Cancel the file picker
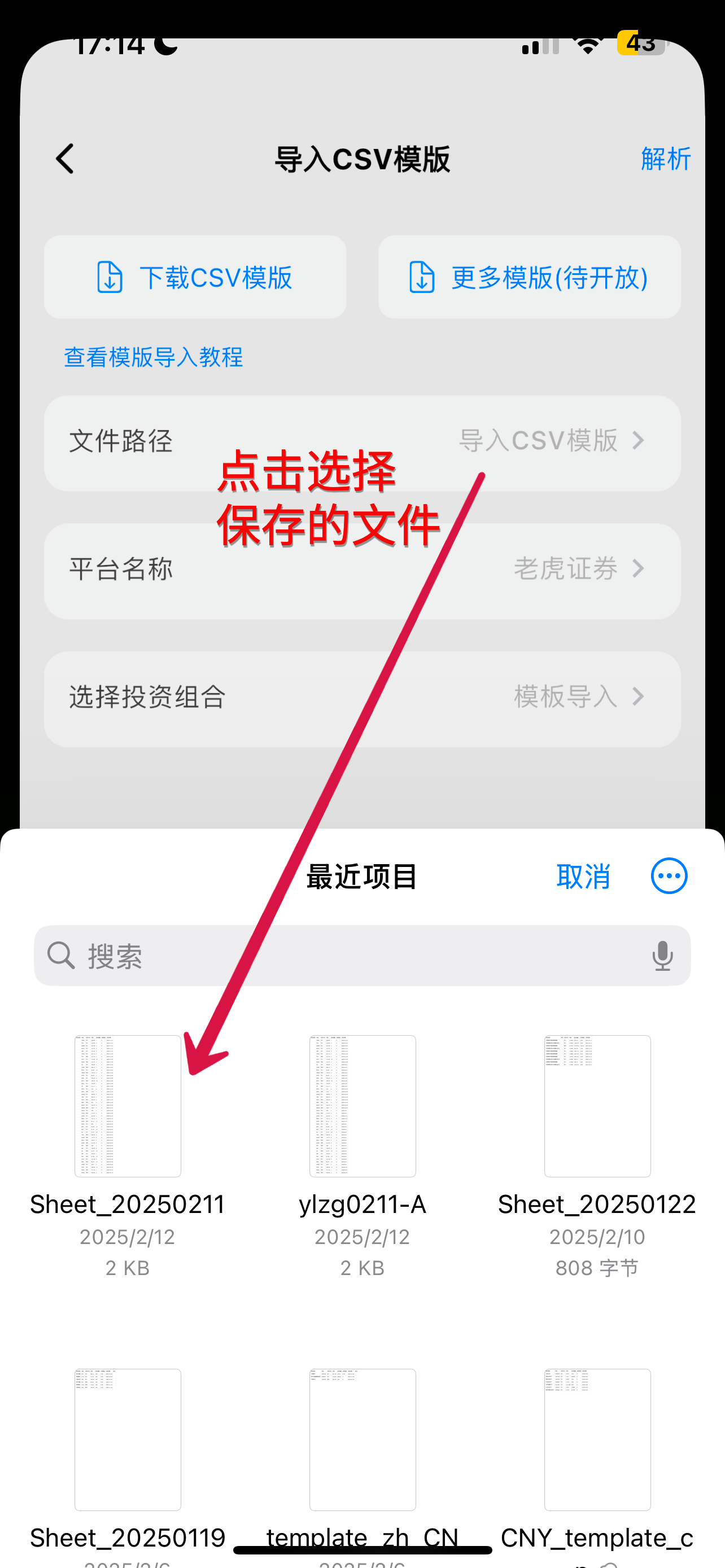This screenshot has height=1568, width=725. pyautogui.click(x=583, y=877)
